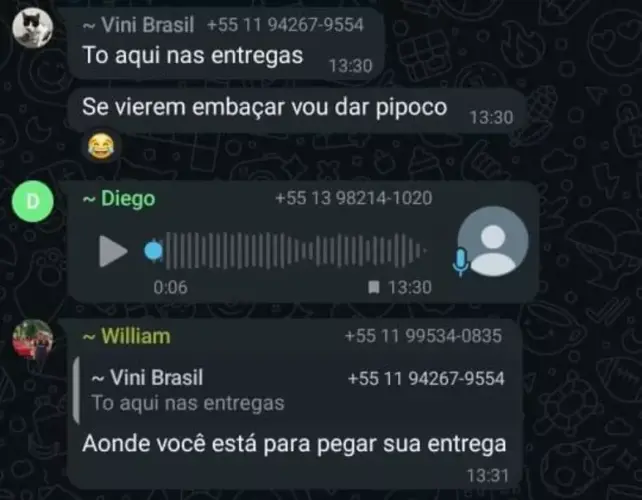This screenshot has width=642, height=500.
Task: Open Diego's avatar
Action: click(33, 202)
